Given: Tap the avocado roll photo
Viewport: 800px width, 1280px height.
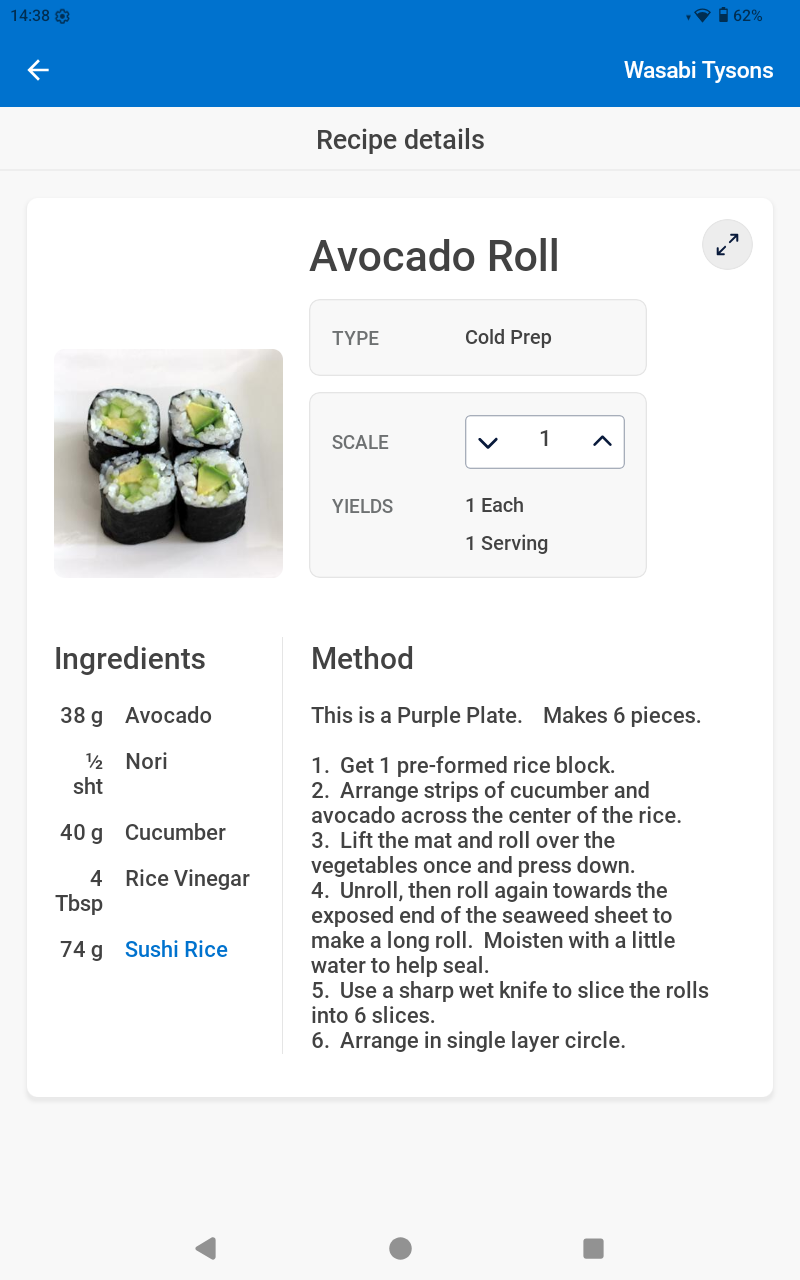Looking at the screenshot, I should 168,462.
